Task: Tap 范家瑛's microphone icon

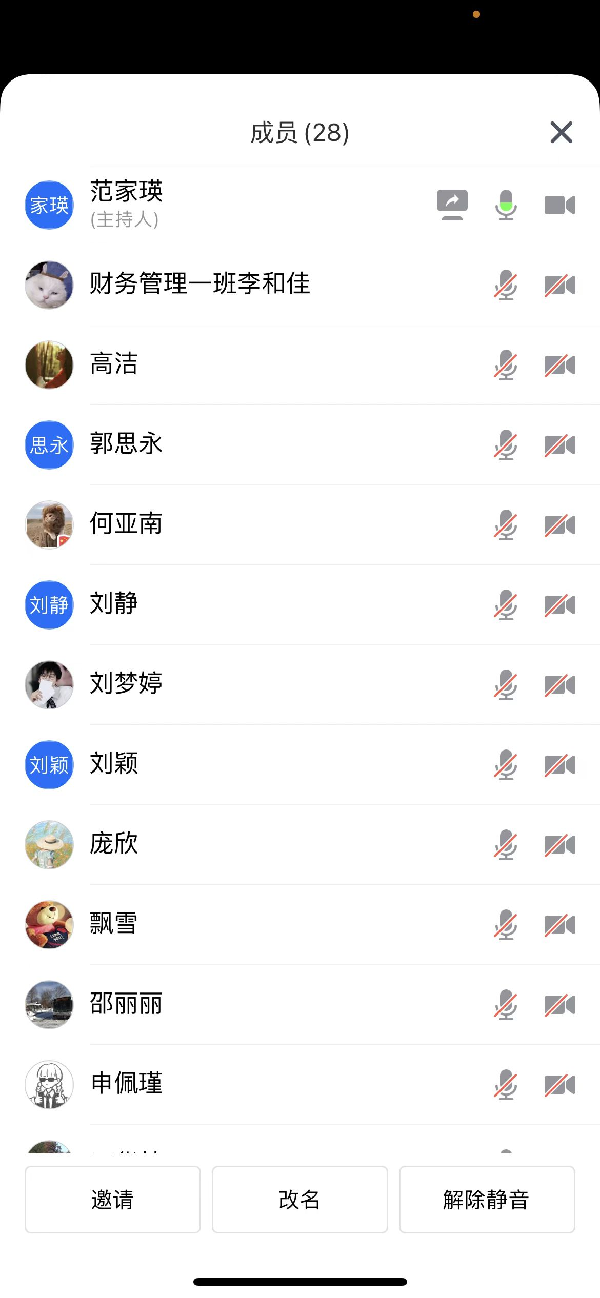Action: 506,205
